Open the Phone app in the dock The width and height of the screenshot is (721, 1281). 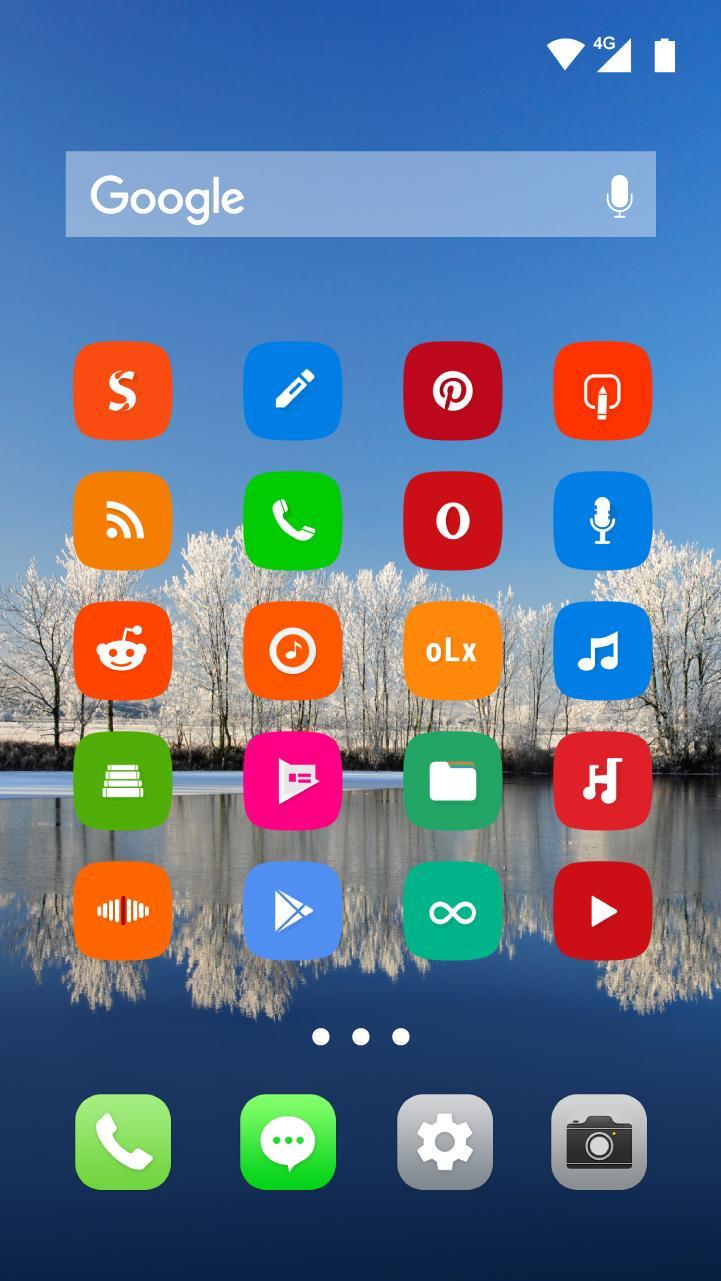[x=123, y=1142]
